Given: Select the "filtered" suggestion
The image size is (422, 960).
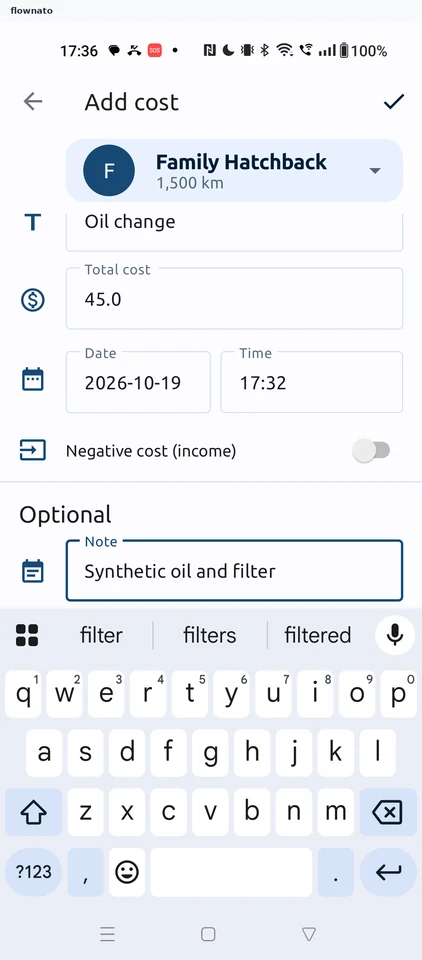Looking at the screenshot, I should tap(317, 635).
